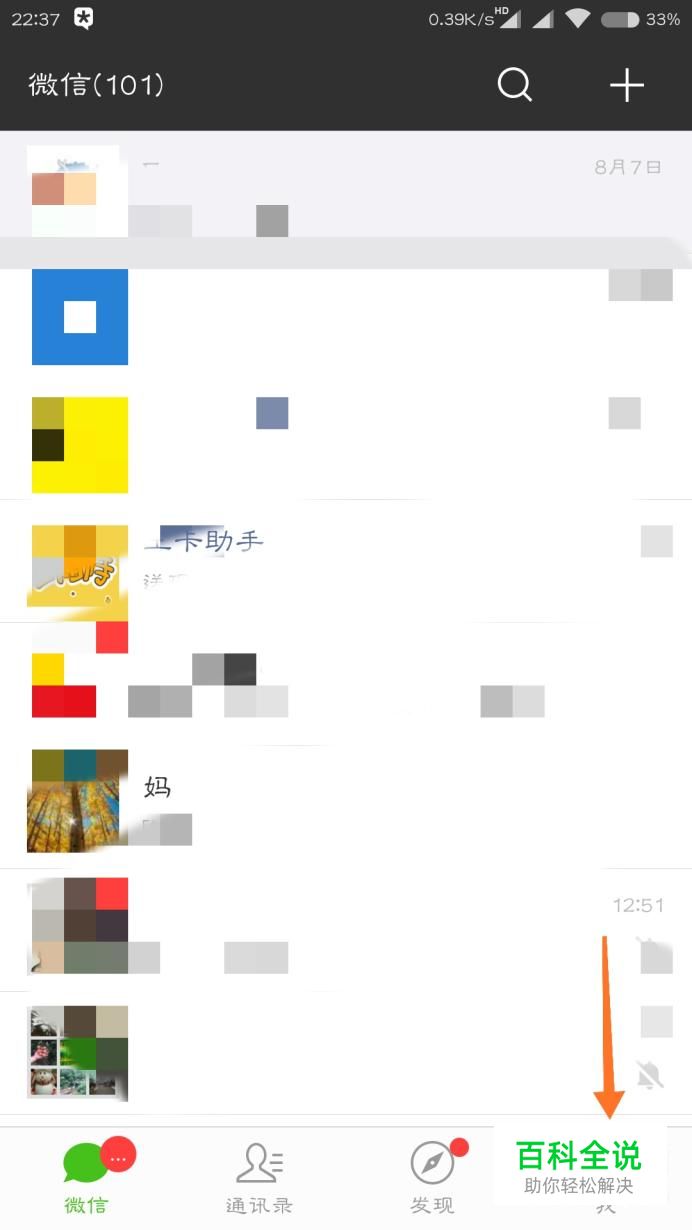Select the 微信 tab

86,1179
